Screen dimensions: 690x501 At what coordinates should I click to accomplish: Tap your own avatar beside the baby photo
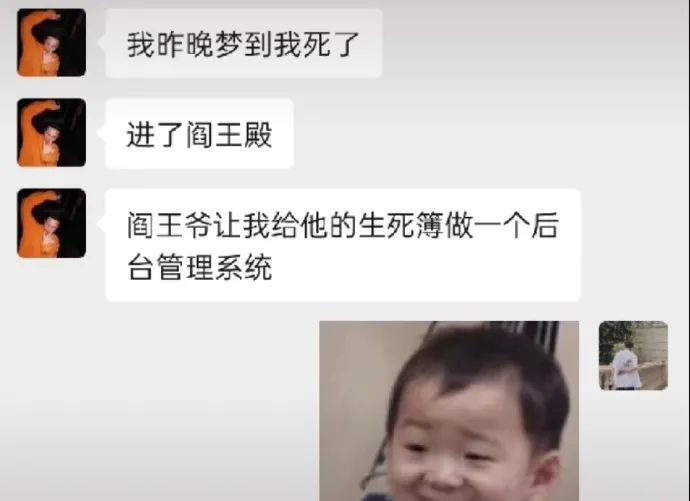click(x=633, y=355)
